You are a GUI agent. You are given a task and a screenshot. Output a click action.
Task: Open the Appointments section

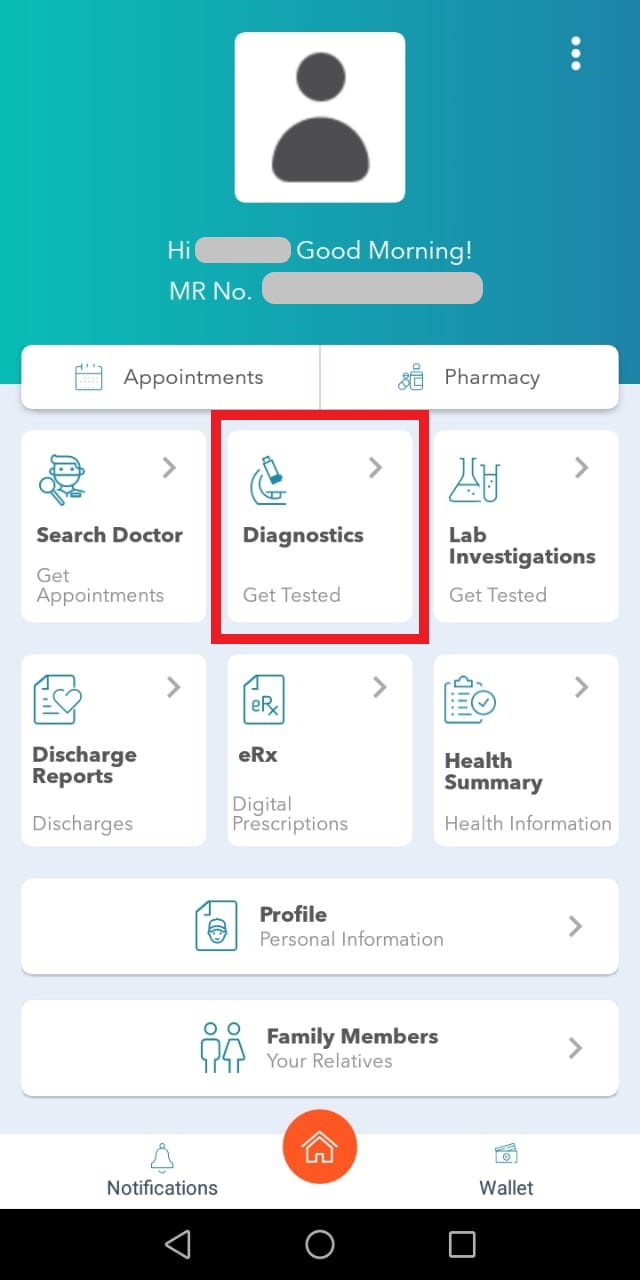click(x=170, y=377)
